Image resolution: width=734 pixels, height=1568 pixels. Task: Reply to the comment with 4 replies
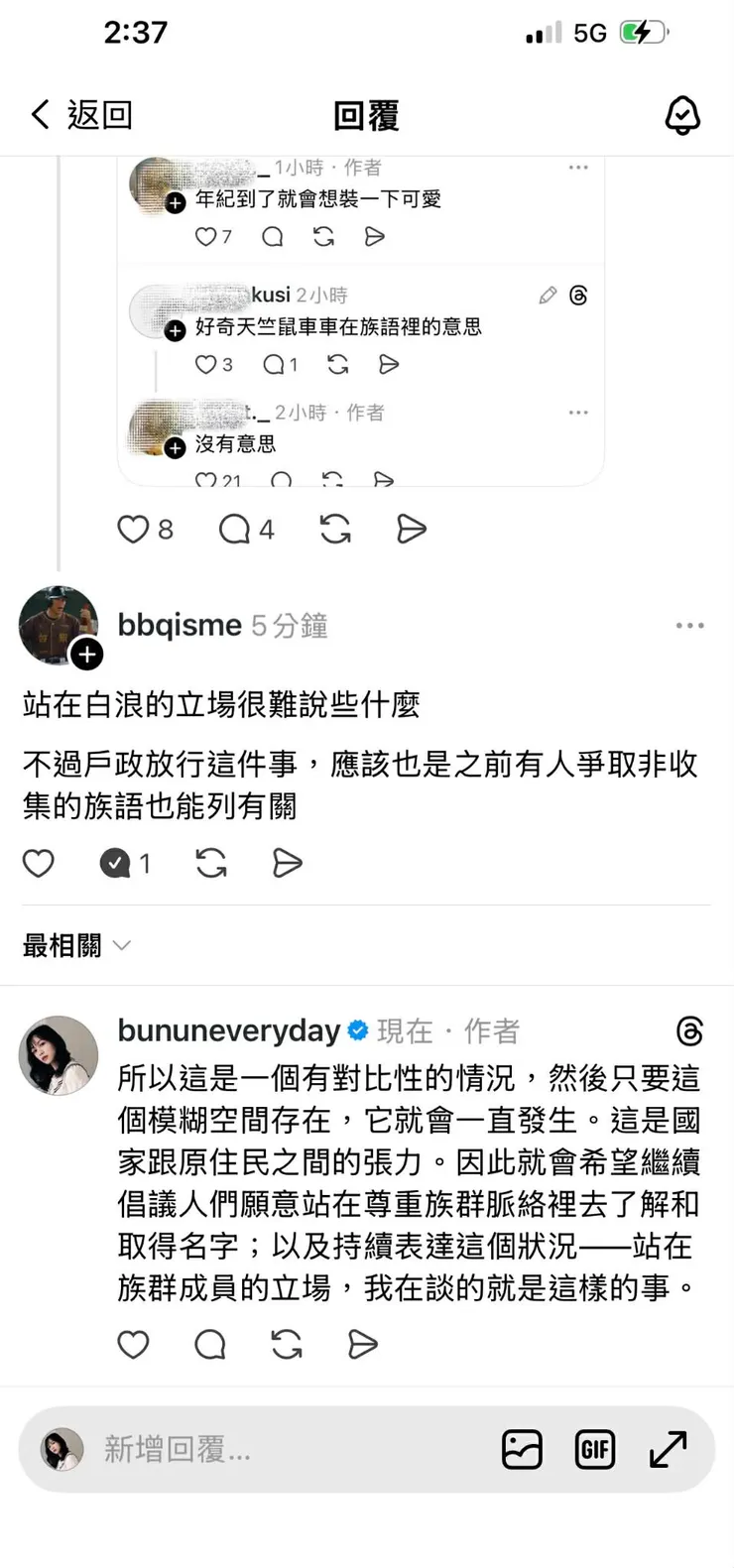pos(234,529)
